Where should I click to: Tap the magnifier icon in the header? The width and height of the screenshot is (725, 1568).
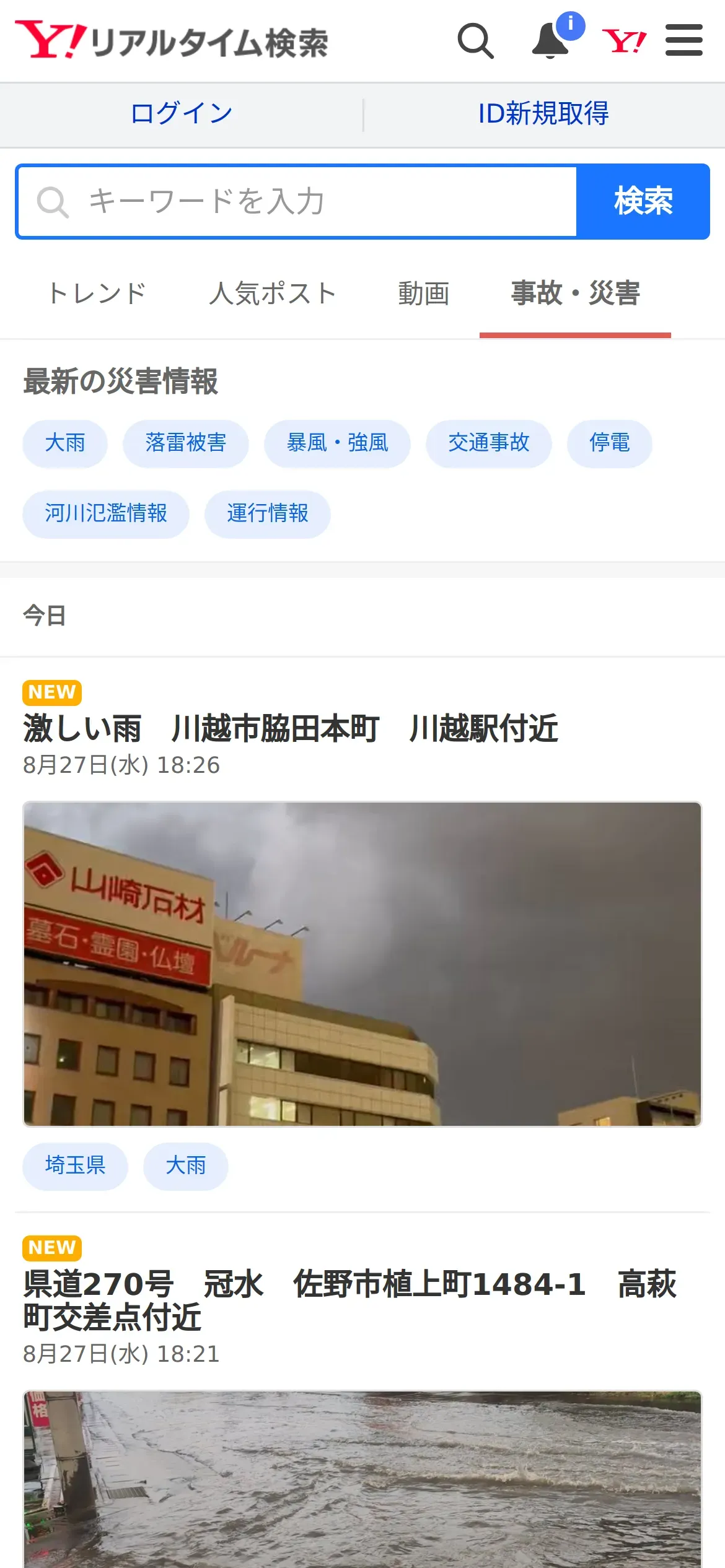tap(475, 41)
